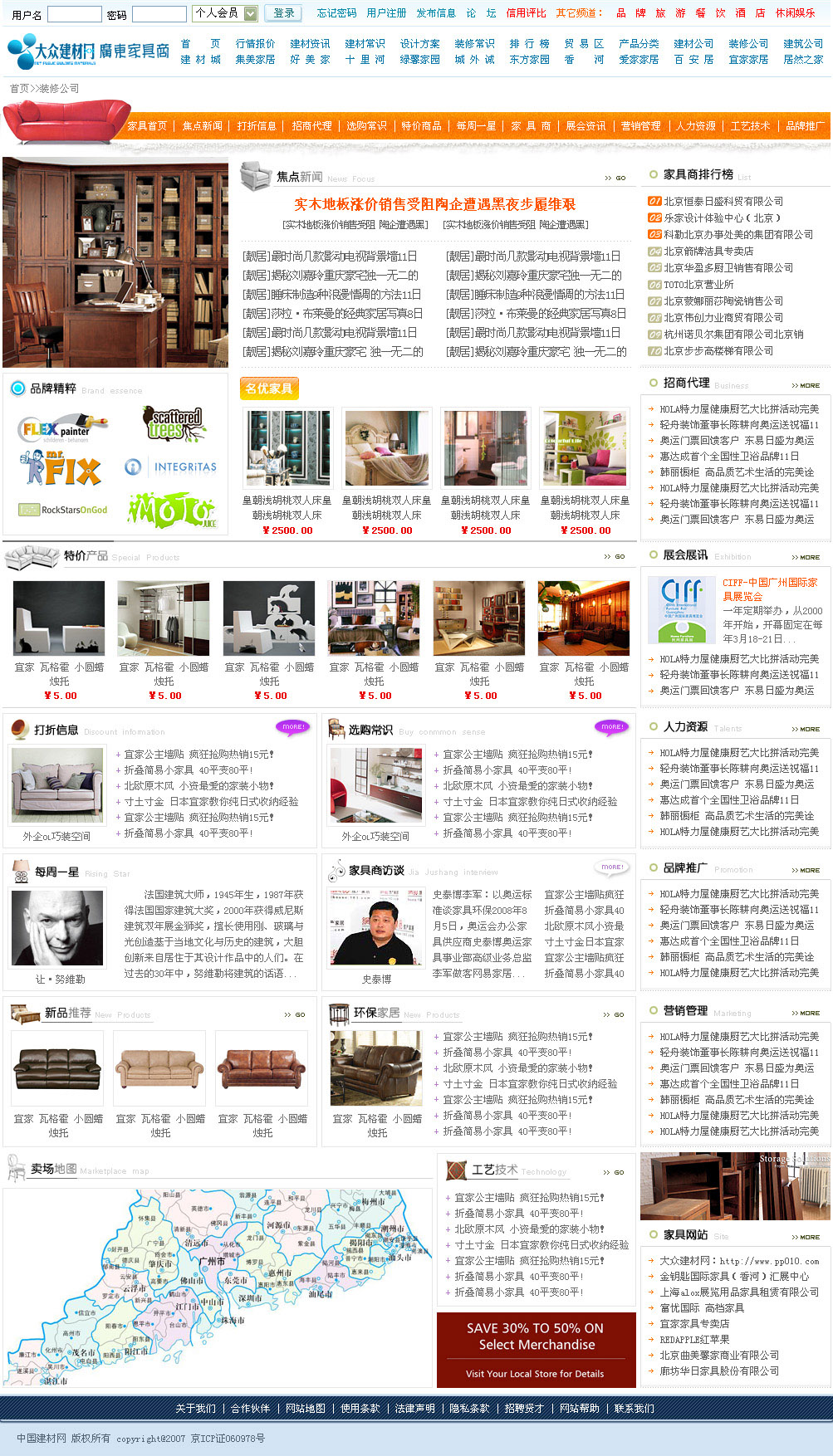Image resolution: width=833 pixels, height=1456 pixels.
Task: Open 联系我们 in the footer
Action: pos(634,1409)
